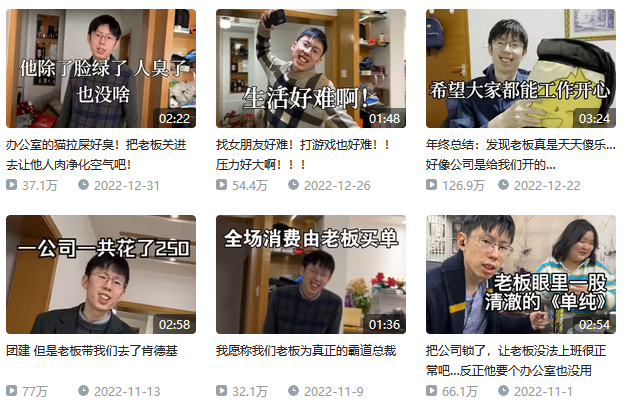Play the 01:48 video '生活好难啊!'
This screenshot has width=632, height=406.
pos(310,68)
